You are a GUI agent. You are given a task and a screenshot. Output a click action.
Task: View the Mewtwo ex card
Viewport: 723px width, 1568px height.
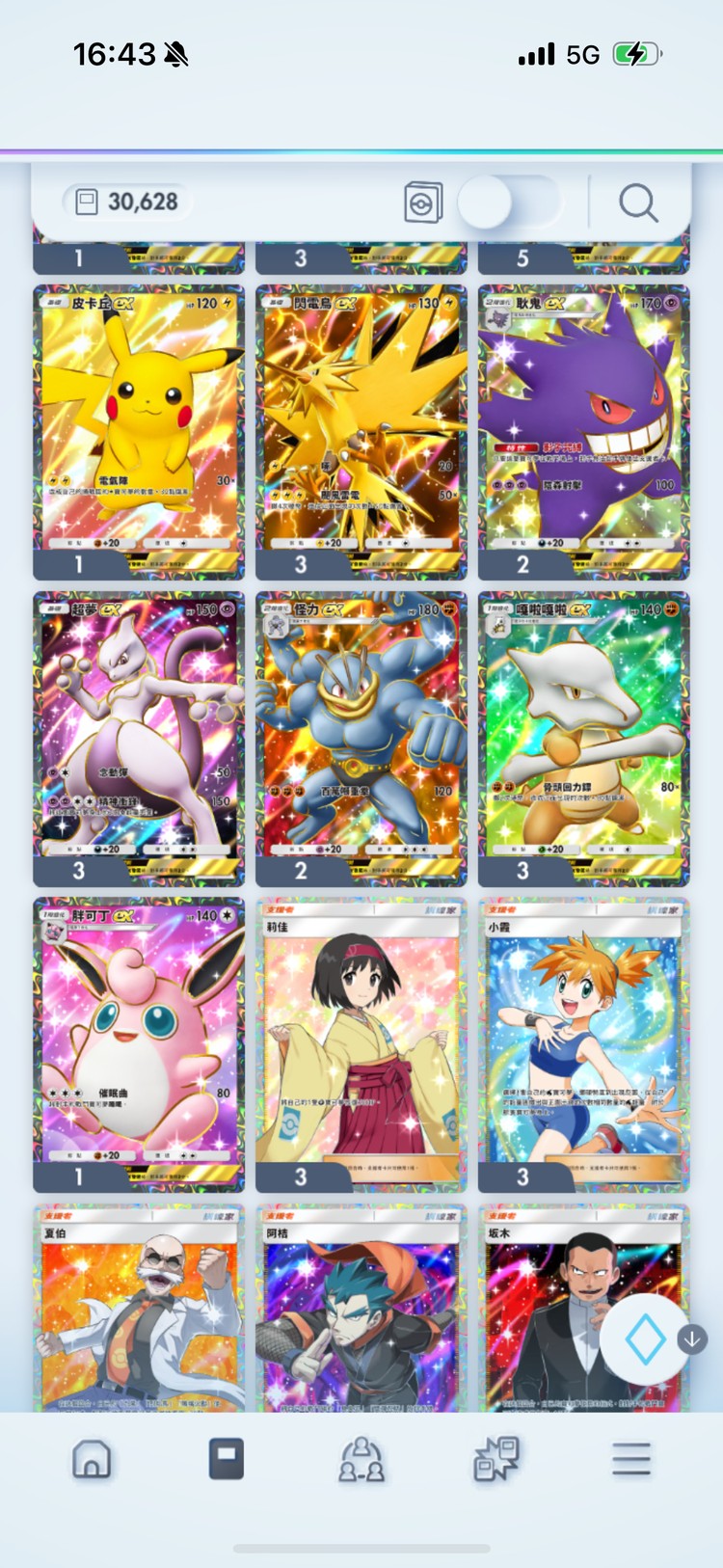coord(139,726)
